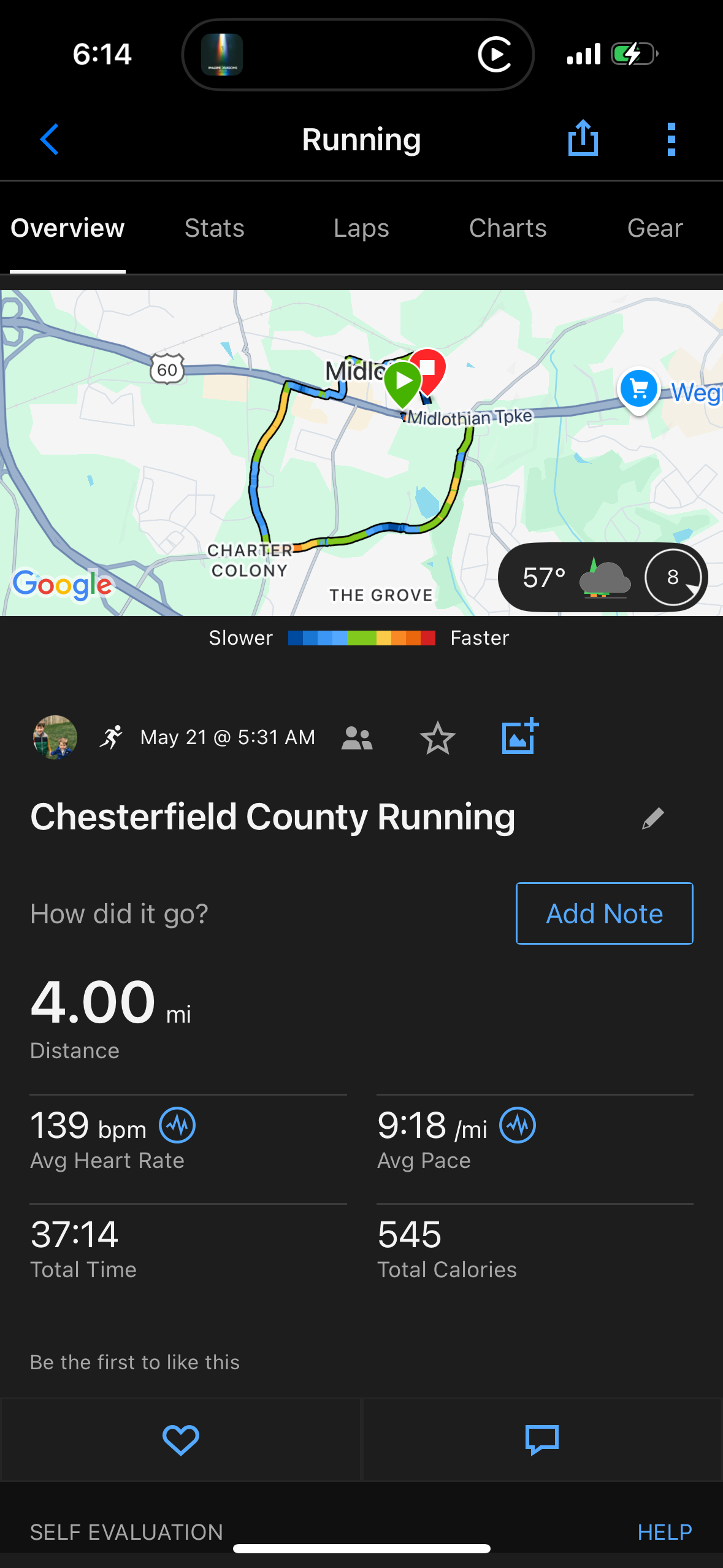
Task: Open the three-dot overflow menu
Action: (x=671, y=139)
